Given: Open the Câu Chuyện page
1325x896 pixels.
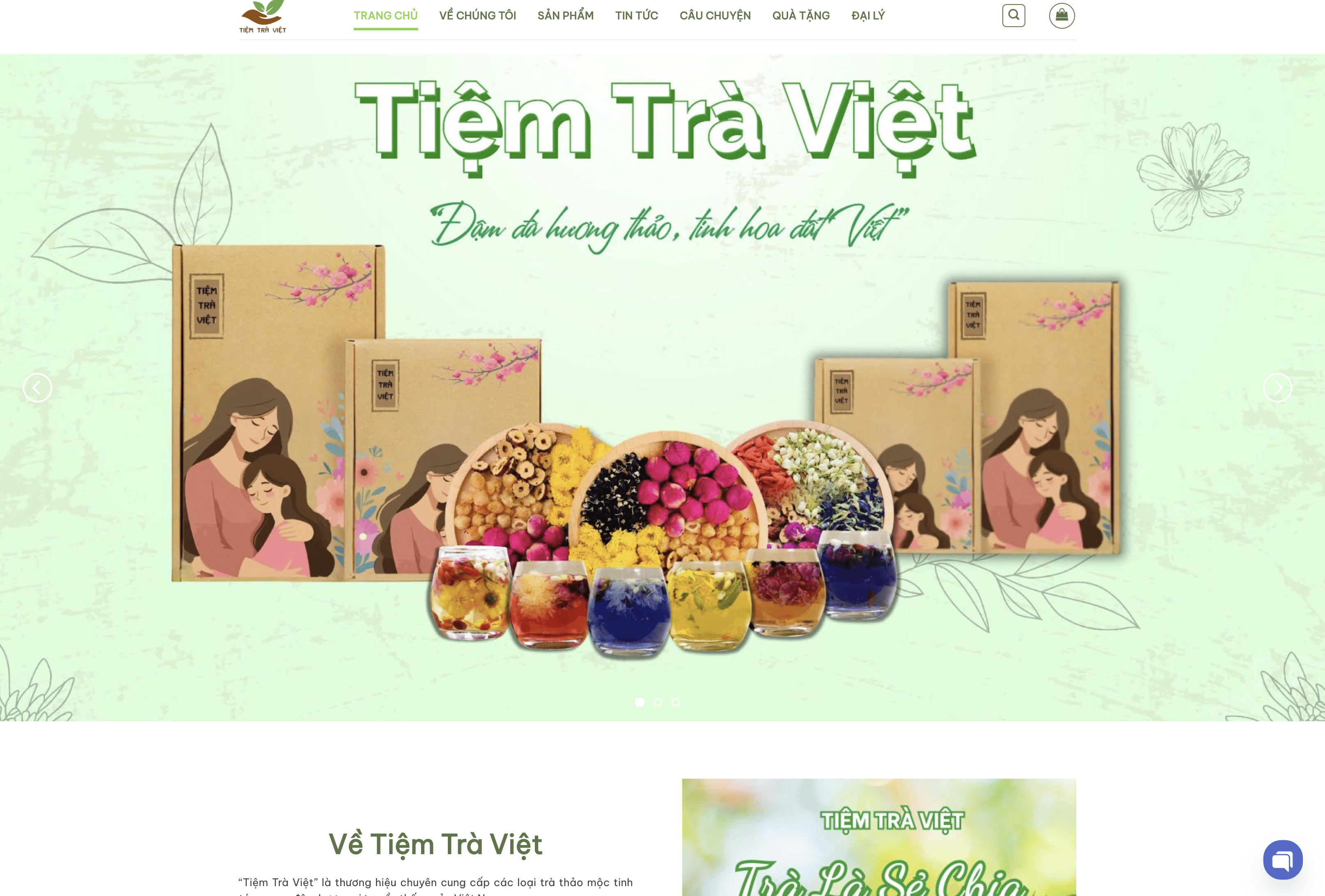Looking at the screenshot, I should 714,16.
